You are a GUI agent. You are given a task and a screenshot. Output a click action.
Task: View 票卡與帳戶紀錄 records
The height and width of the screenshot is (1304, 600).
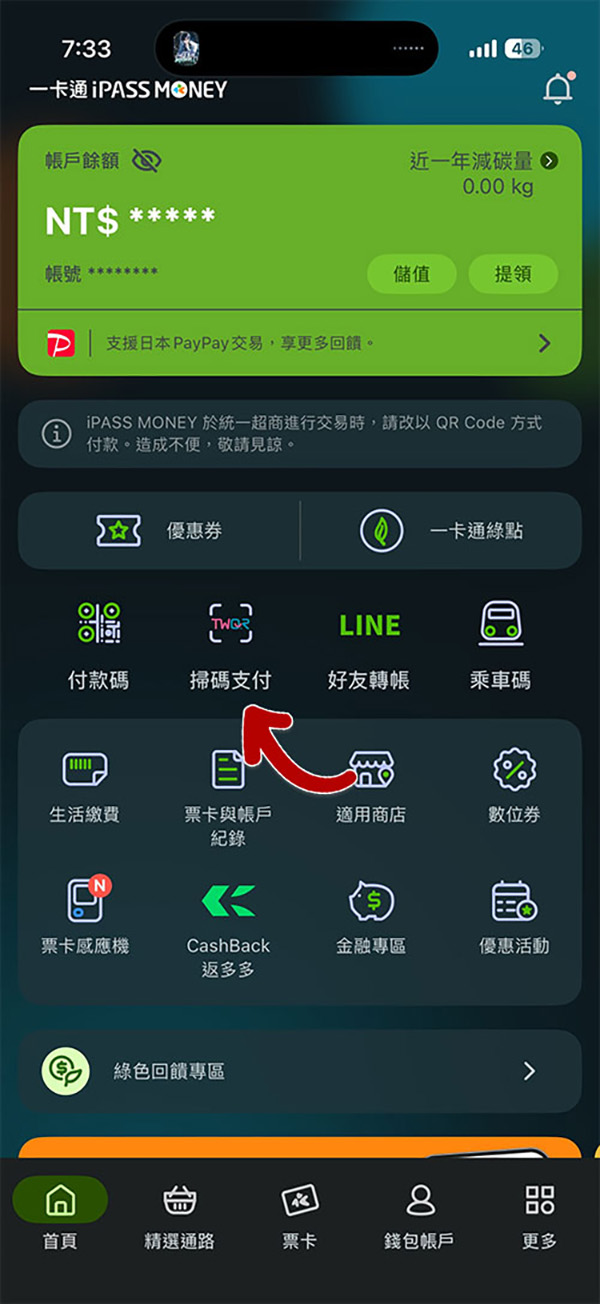(x=228, y=795)
